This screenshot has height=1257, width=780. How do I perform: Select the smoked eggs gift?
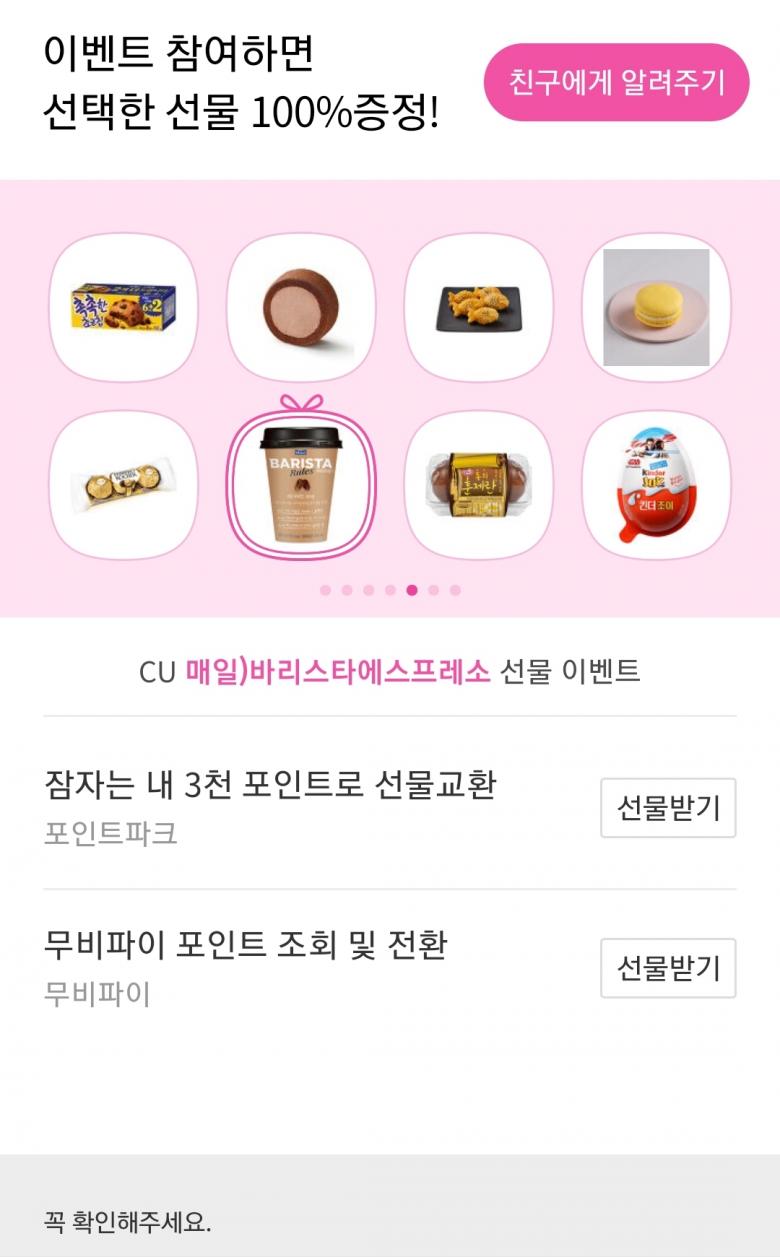click(x=478, y=485)
